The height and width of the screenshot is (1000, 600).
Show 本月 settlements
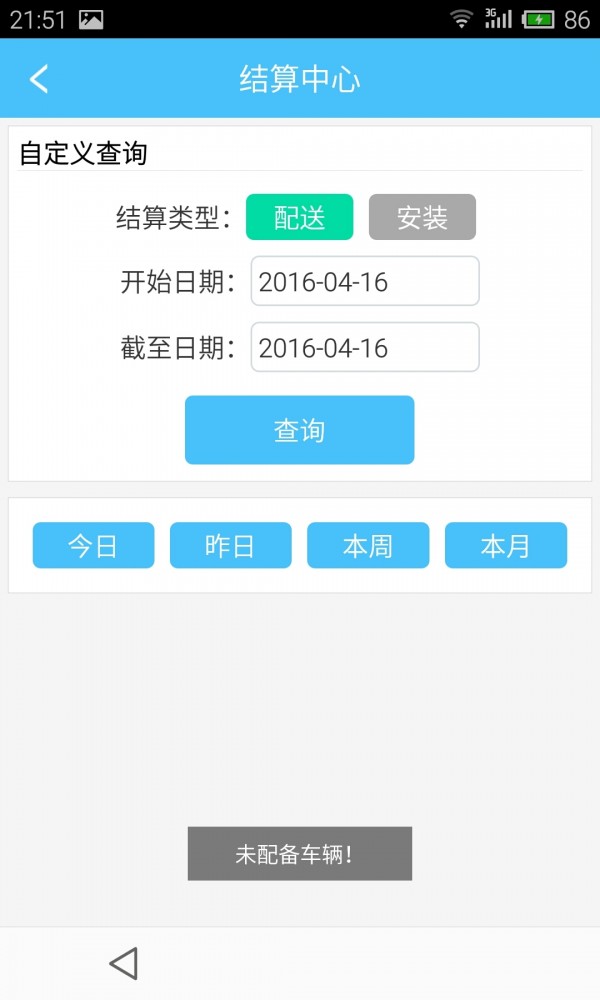pyautogui.click(x=505, y=546)
